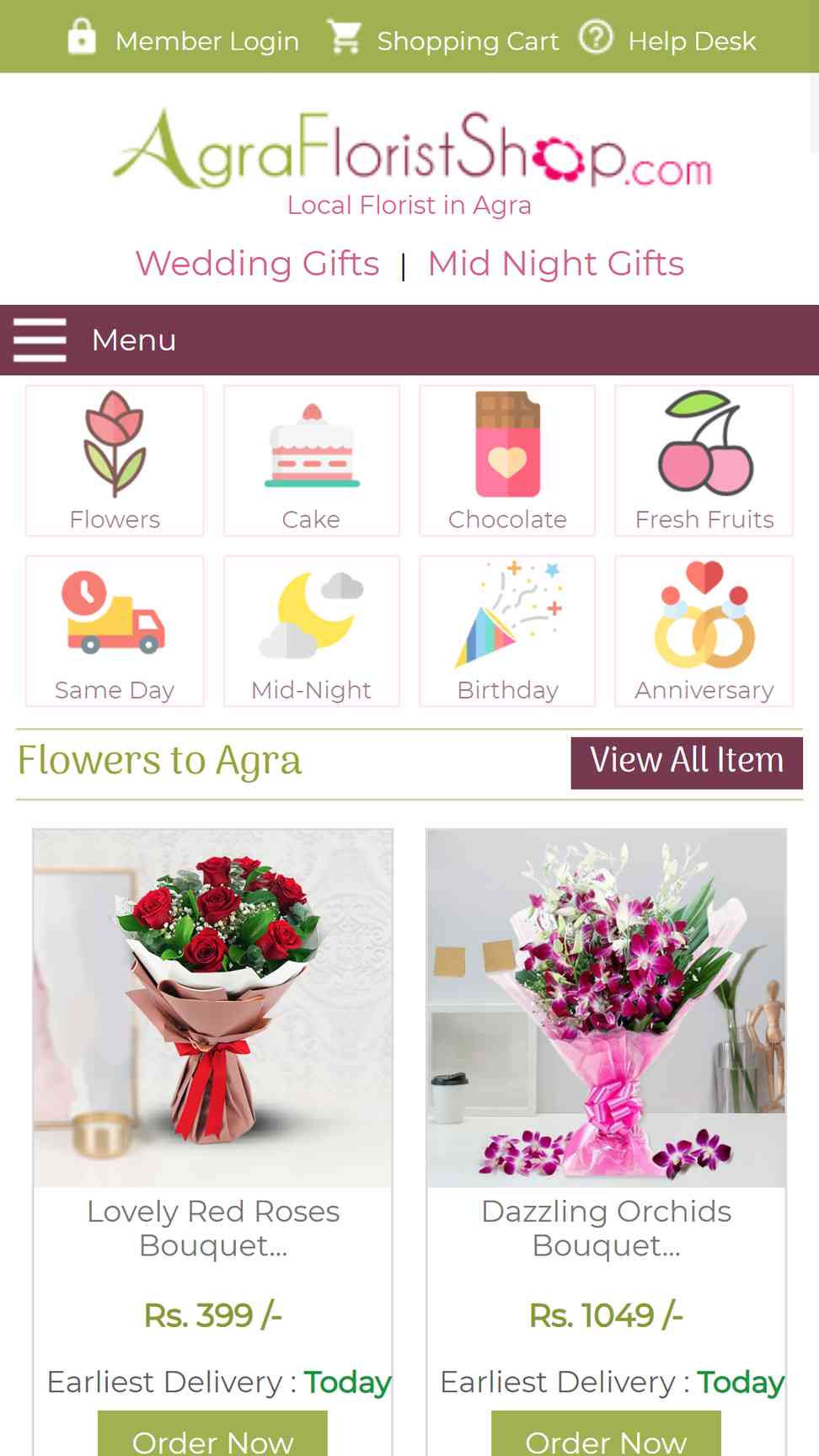
Task: Open the Shopping Cart
Action: 443,39
